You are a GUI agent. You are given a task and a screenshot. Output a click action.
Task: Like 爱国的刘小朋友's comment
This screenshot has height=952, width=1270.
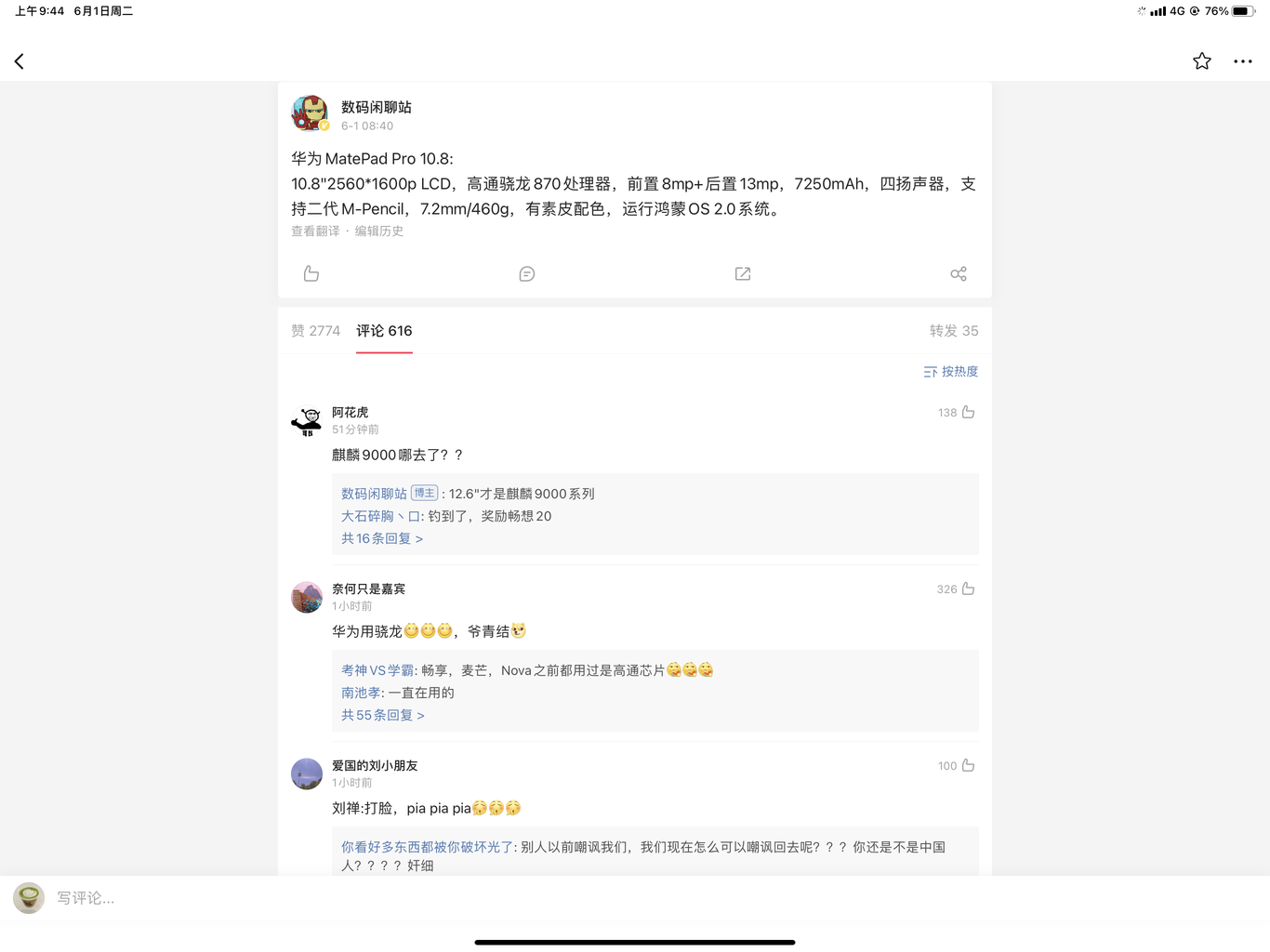(x=967, y=766)
